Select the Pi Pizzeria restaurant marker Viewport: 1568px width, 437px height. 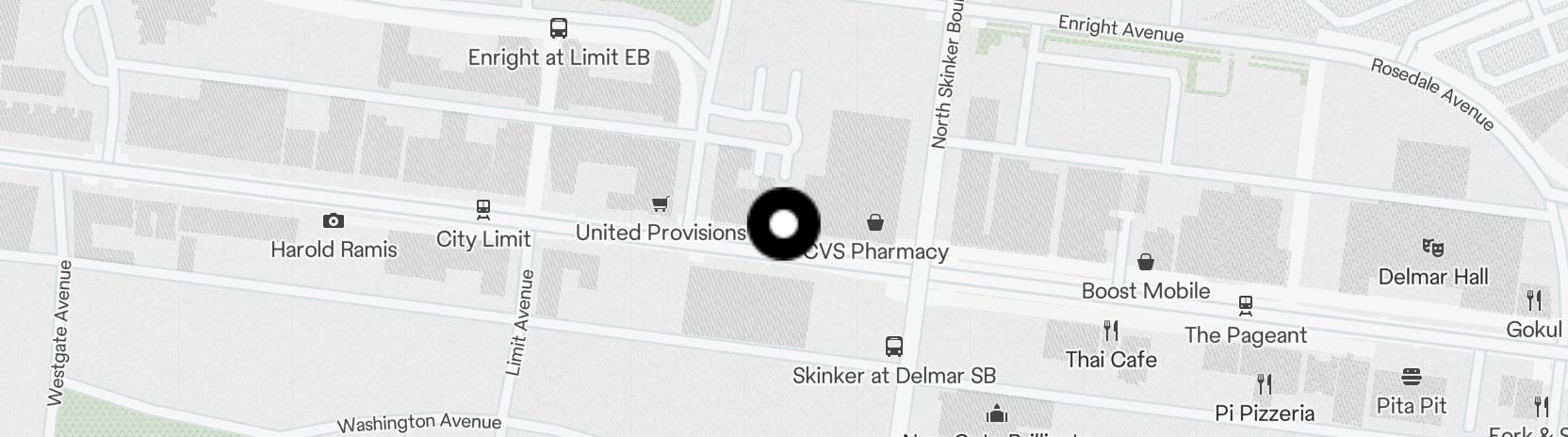(1265, 384)
